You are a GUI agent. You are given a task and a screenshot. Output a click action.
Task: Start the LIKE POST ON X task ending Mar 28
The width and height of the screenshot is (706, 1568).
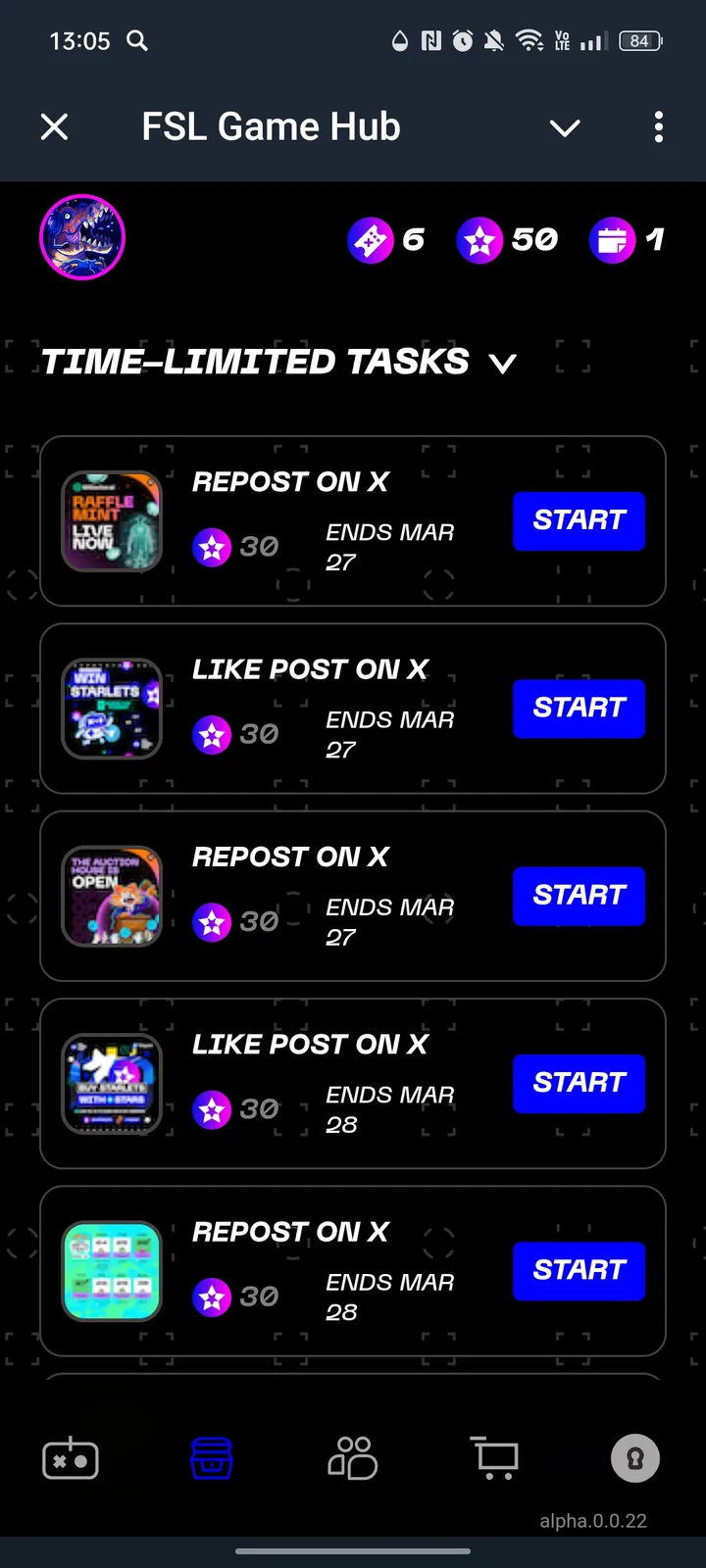pos(579,1083)
